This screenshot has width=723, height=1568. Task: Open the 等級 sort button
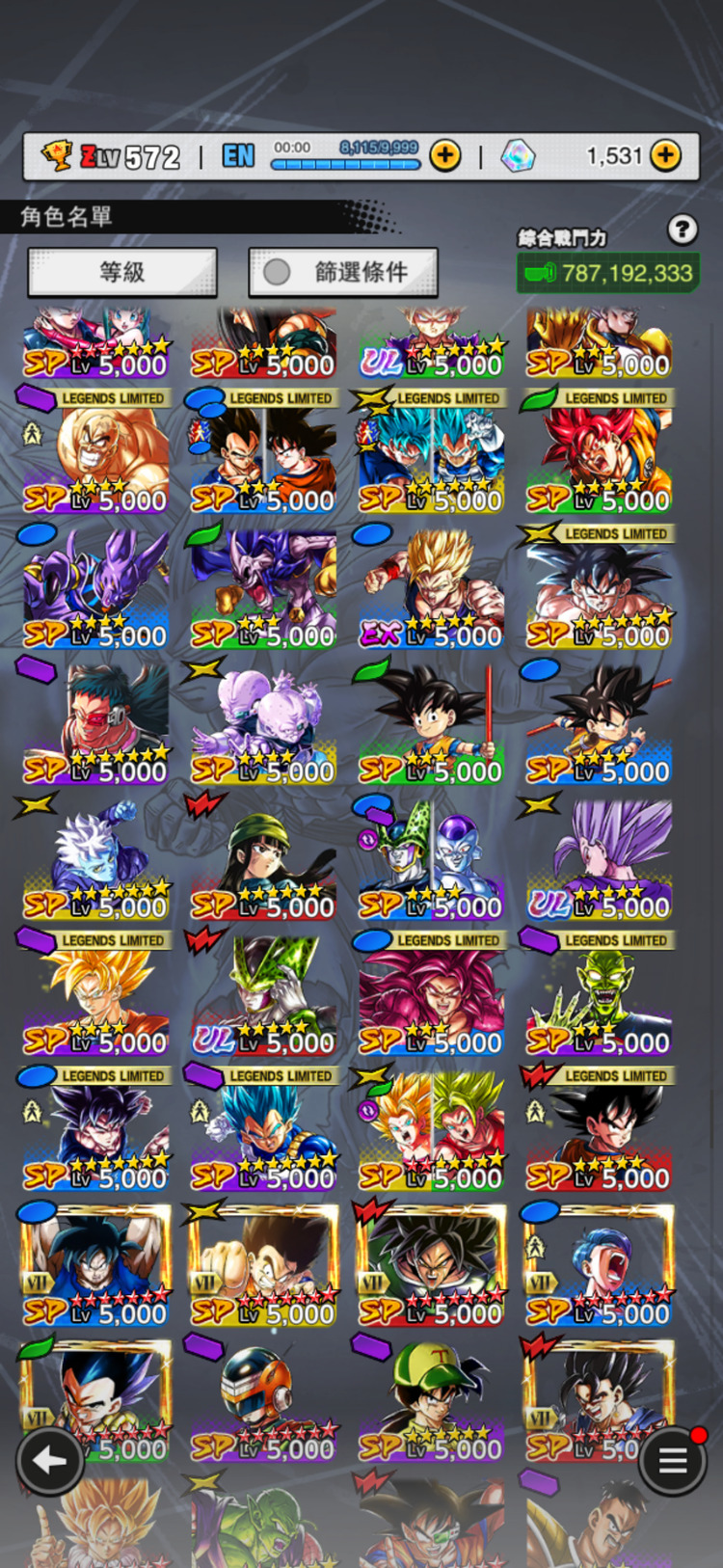(122, 272)
